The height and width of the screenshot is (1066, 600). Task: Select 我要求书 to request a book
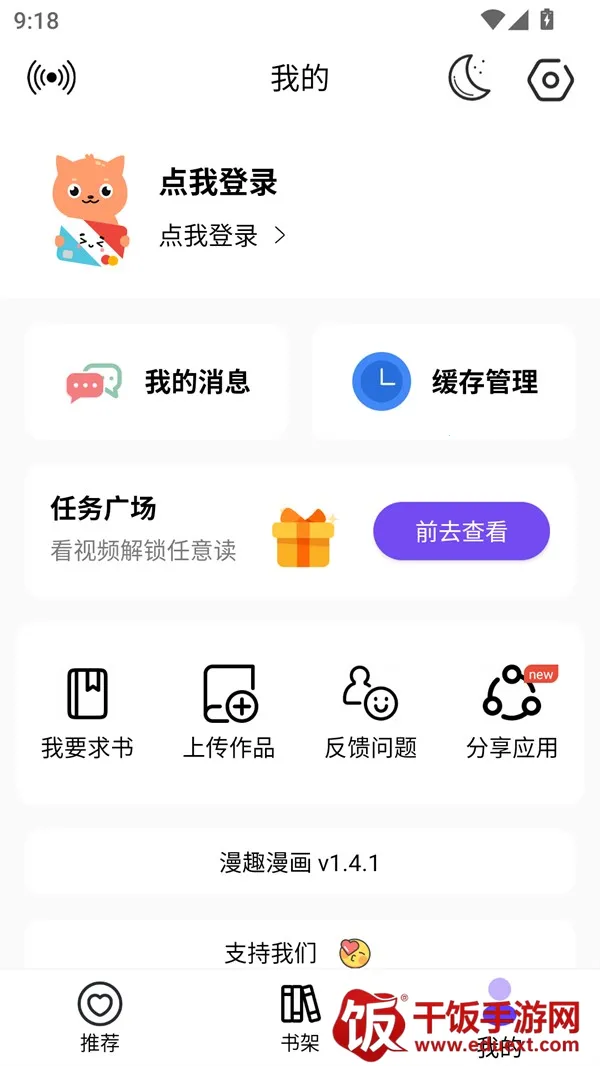[87, 712]
